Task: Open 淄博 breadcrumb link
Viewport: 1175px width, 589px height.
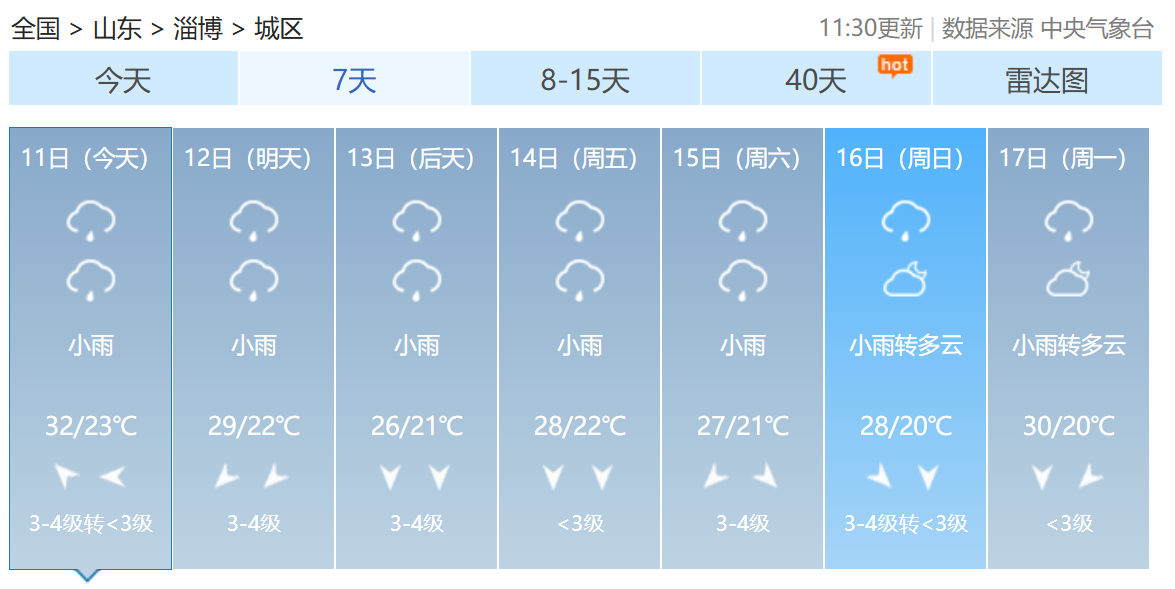Action: tap(198, 28)
